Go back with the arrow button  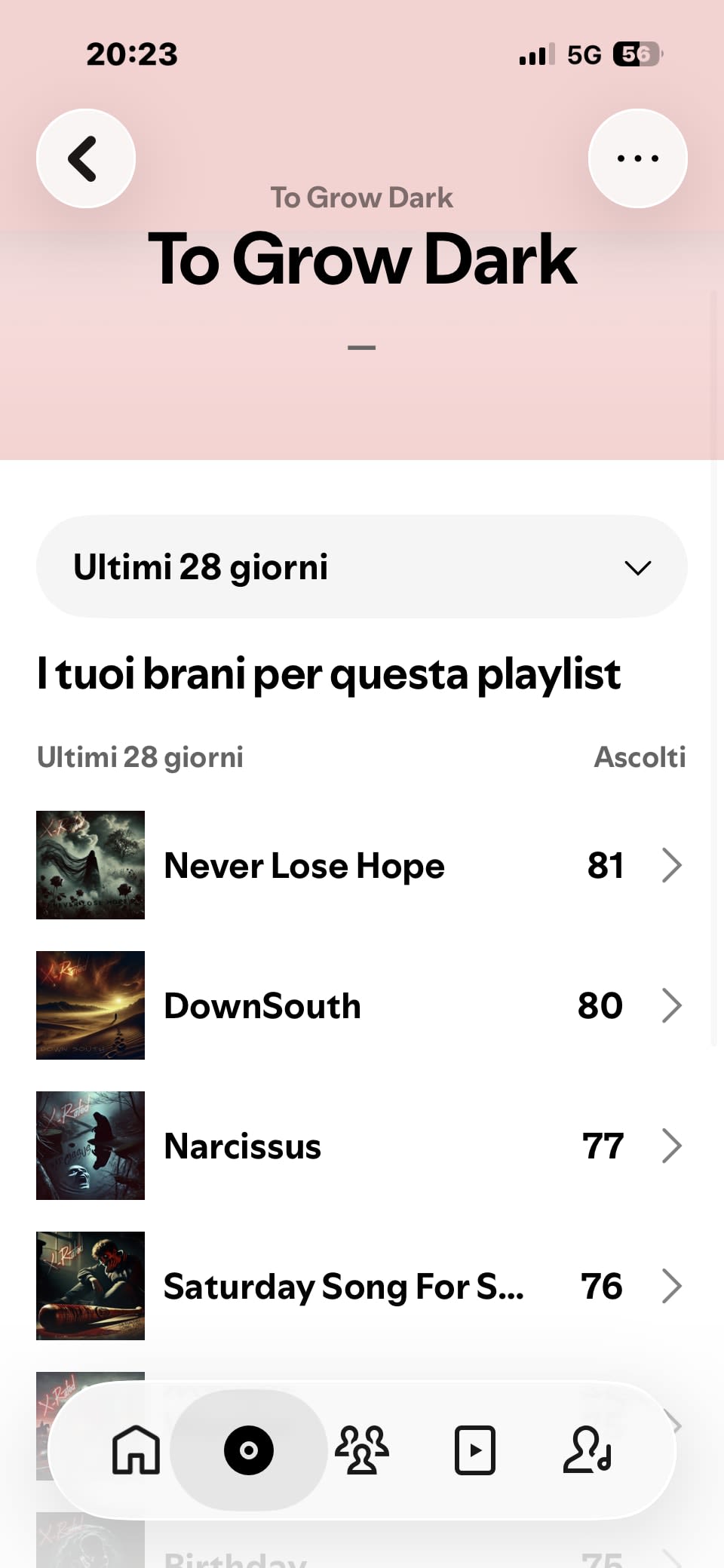click(x=86, y=158)
